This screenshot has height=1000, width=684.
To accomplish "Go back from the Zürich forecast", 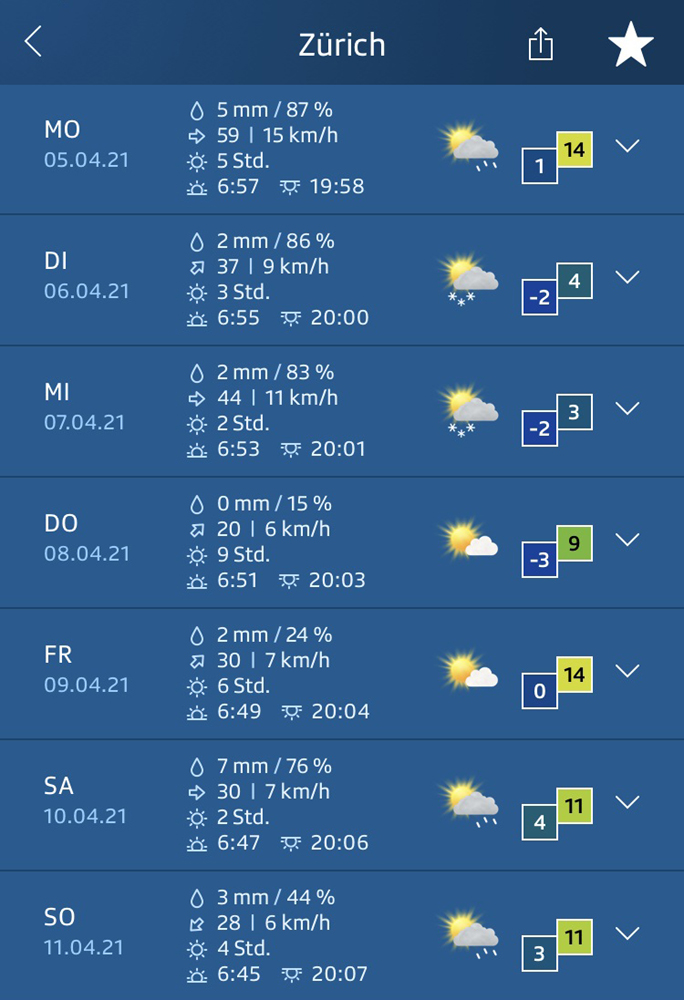I will 34,43.
